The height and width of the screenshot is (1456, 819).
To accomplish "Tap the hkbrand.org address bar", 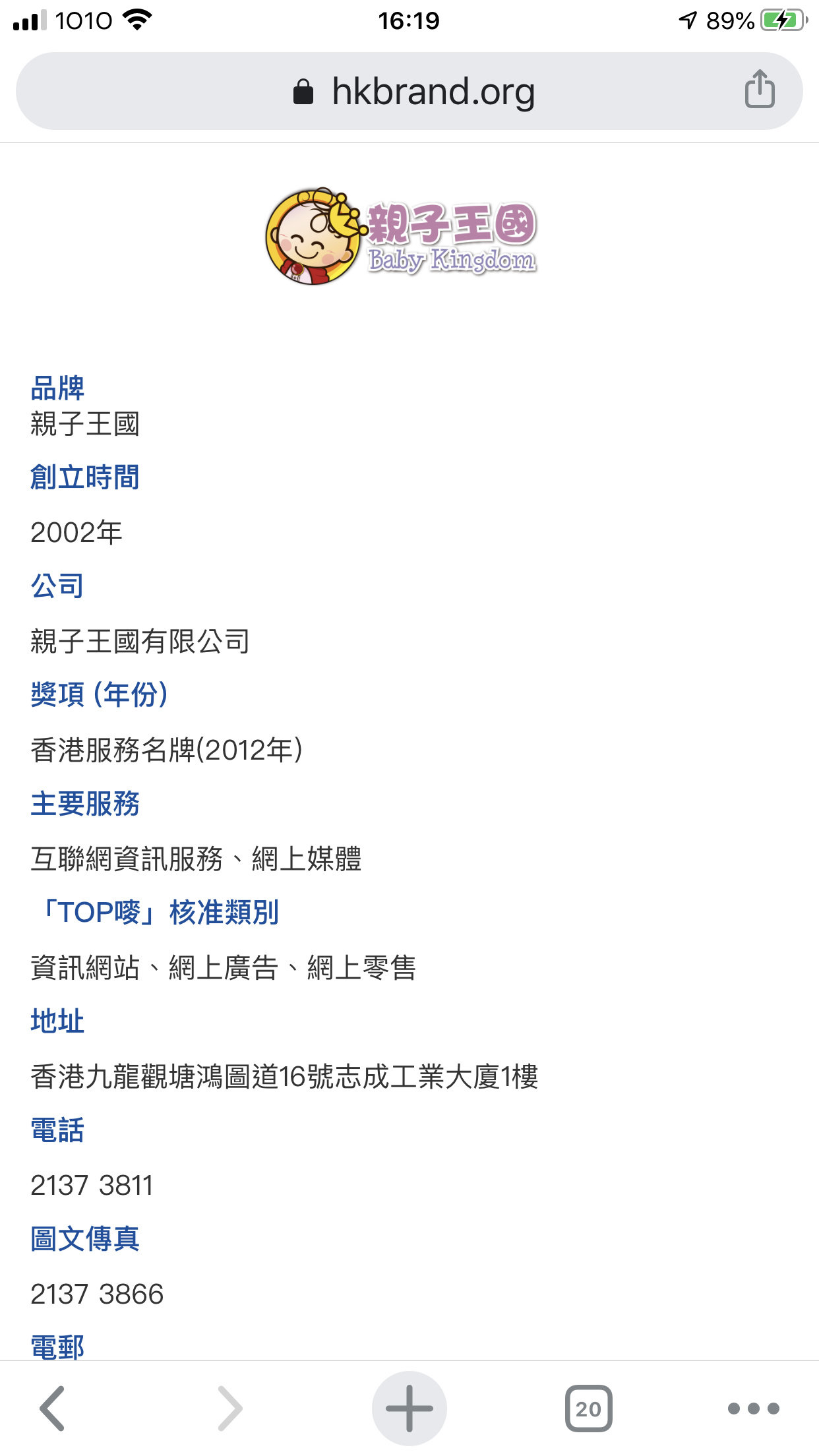I will point(409,91).
